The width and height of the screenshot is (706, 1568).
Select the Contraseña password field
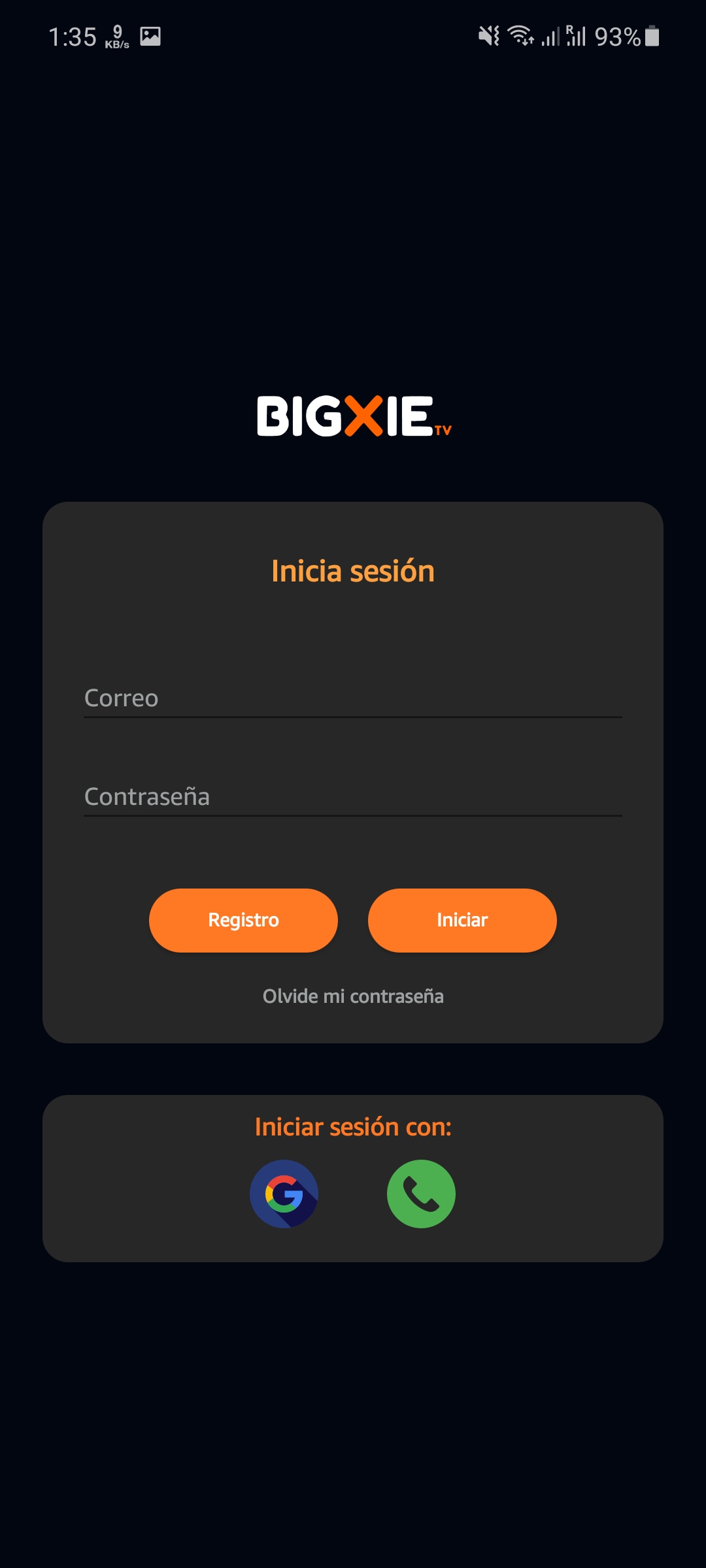[x=353, y=796]
